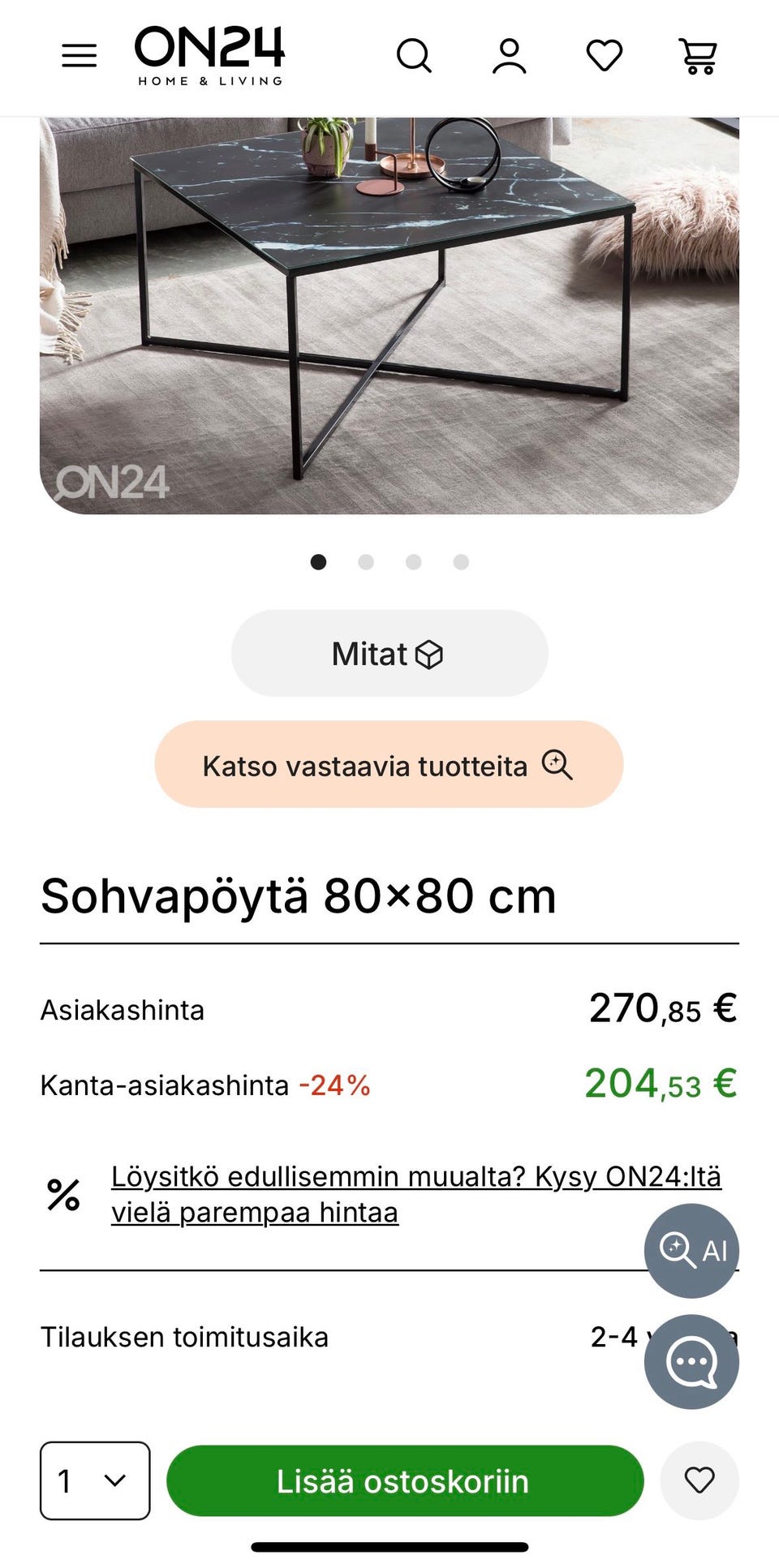Image resolution: width=779 pixels, height=1568 pixels.
Task: Click the magnifier icon in similar products button
Action: (x=557, y=763)
